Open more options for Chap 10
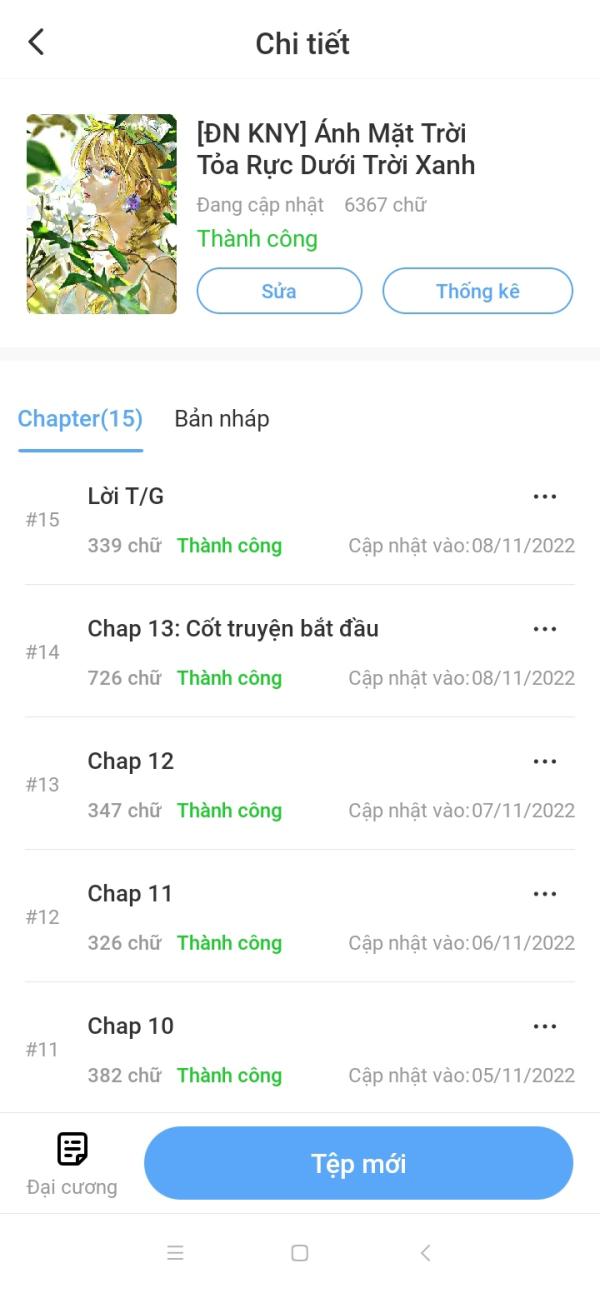The image size is (600, 1293). click(x=544, y=1026)
